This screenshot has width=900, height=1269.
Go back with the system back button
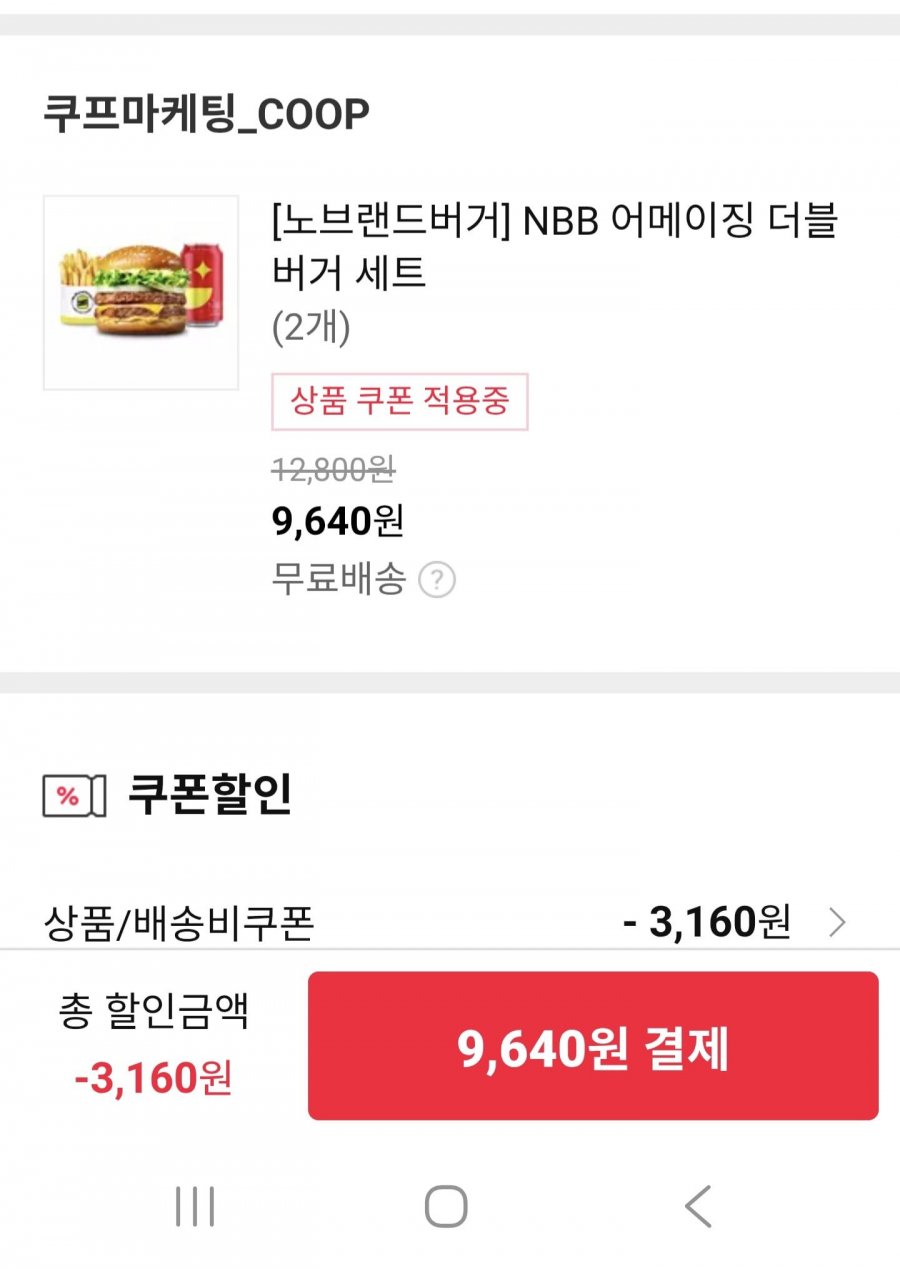pyautogui.click(x=699, y=1206)
